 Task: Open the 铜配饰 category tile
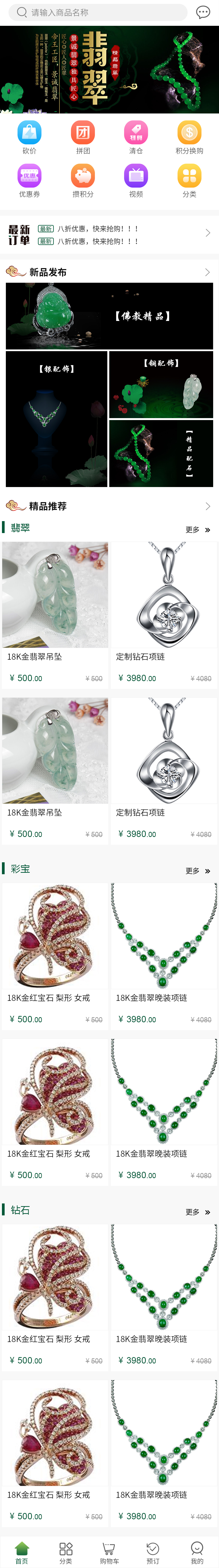tap(161, 384)
